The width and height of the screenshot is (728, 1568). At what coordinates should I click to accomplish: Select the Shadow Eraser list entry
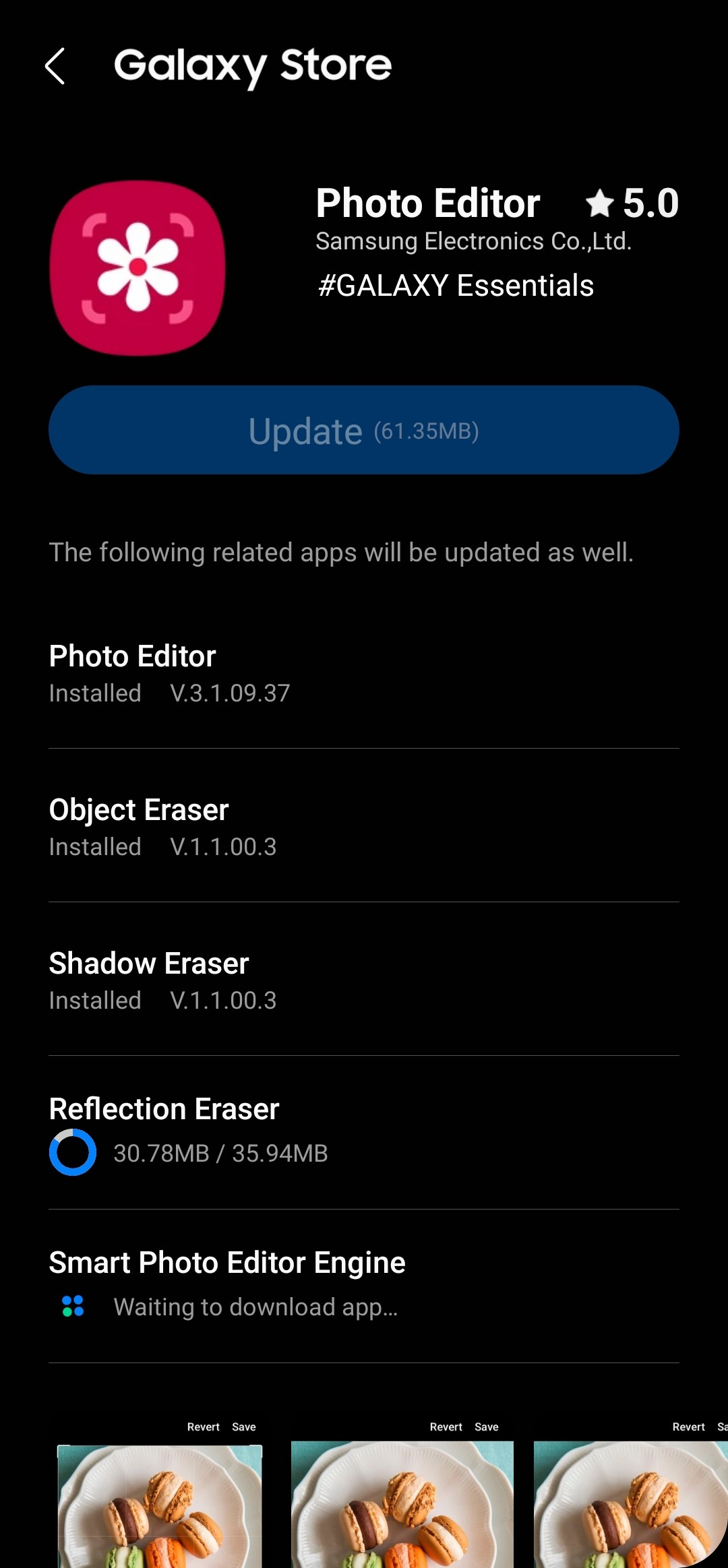[149, 963]
